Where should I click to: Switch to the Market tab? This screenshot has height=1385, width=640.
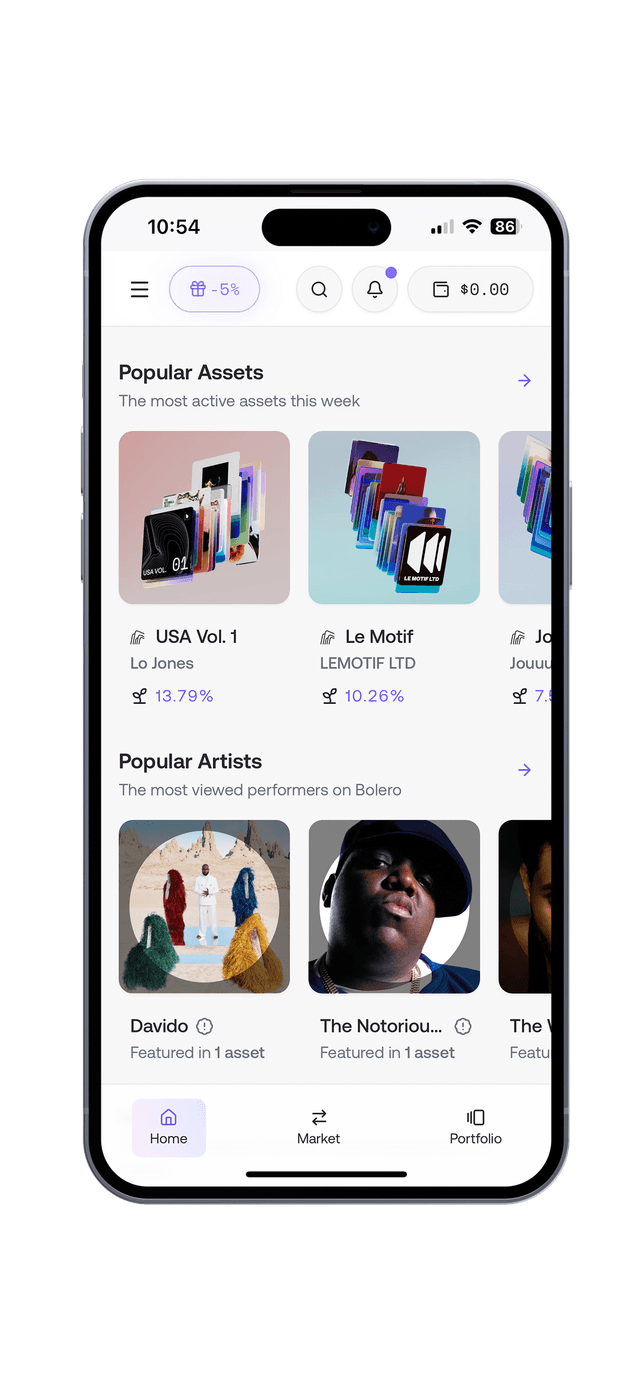pyautogui.click(x=319, y=1127)
